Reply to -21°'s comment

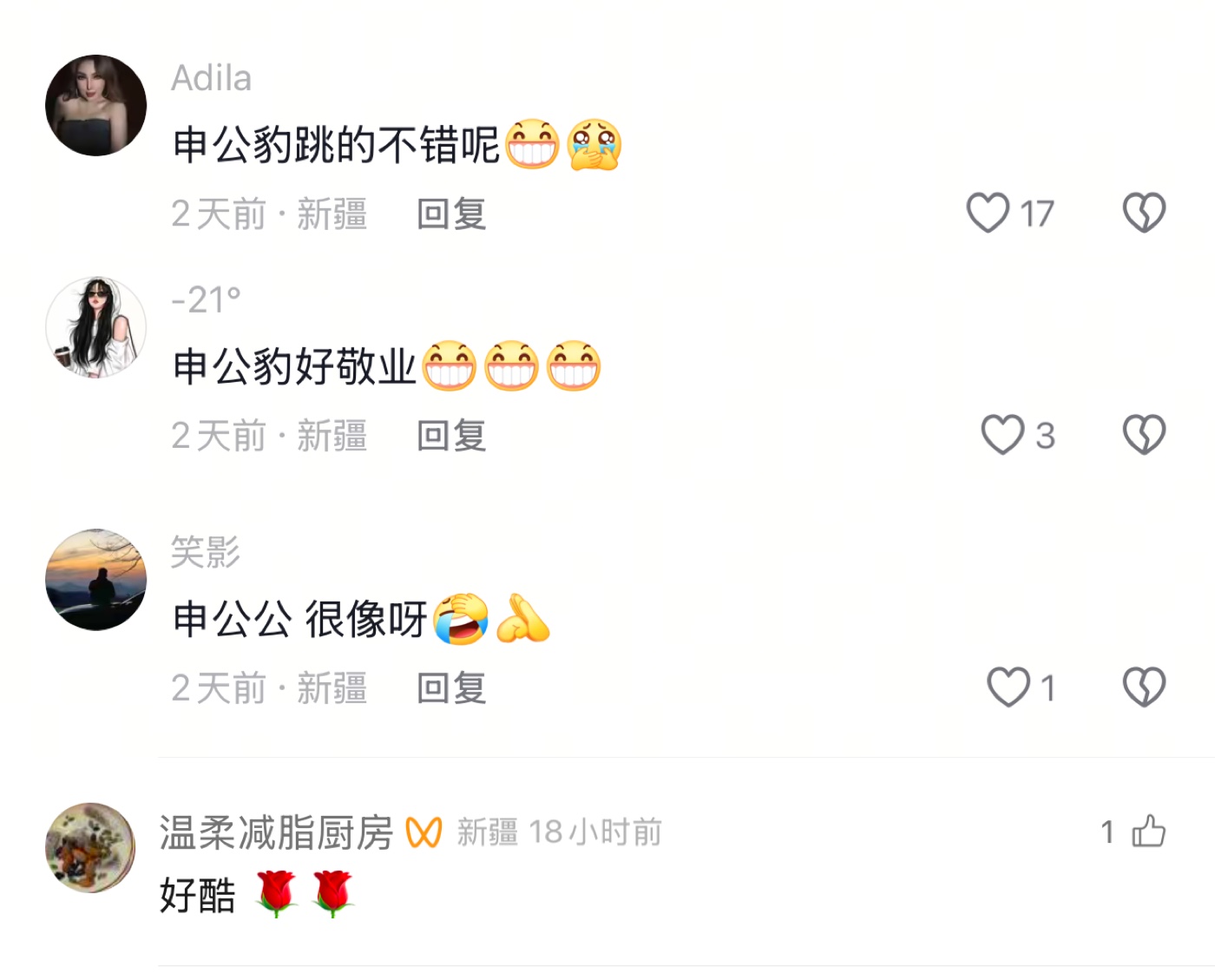tap(451, 436)
